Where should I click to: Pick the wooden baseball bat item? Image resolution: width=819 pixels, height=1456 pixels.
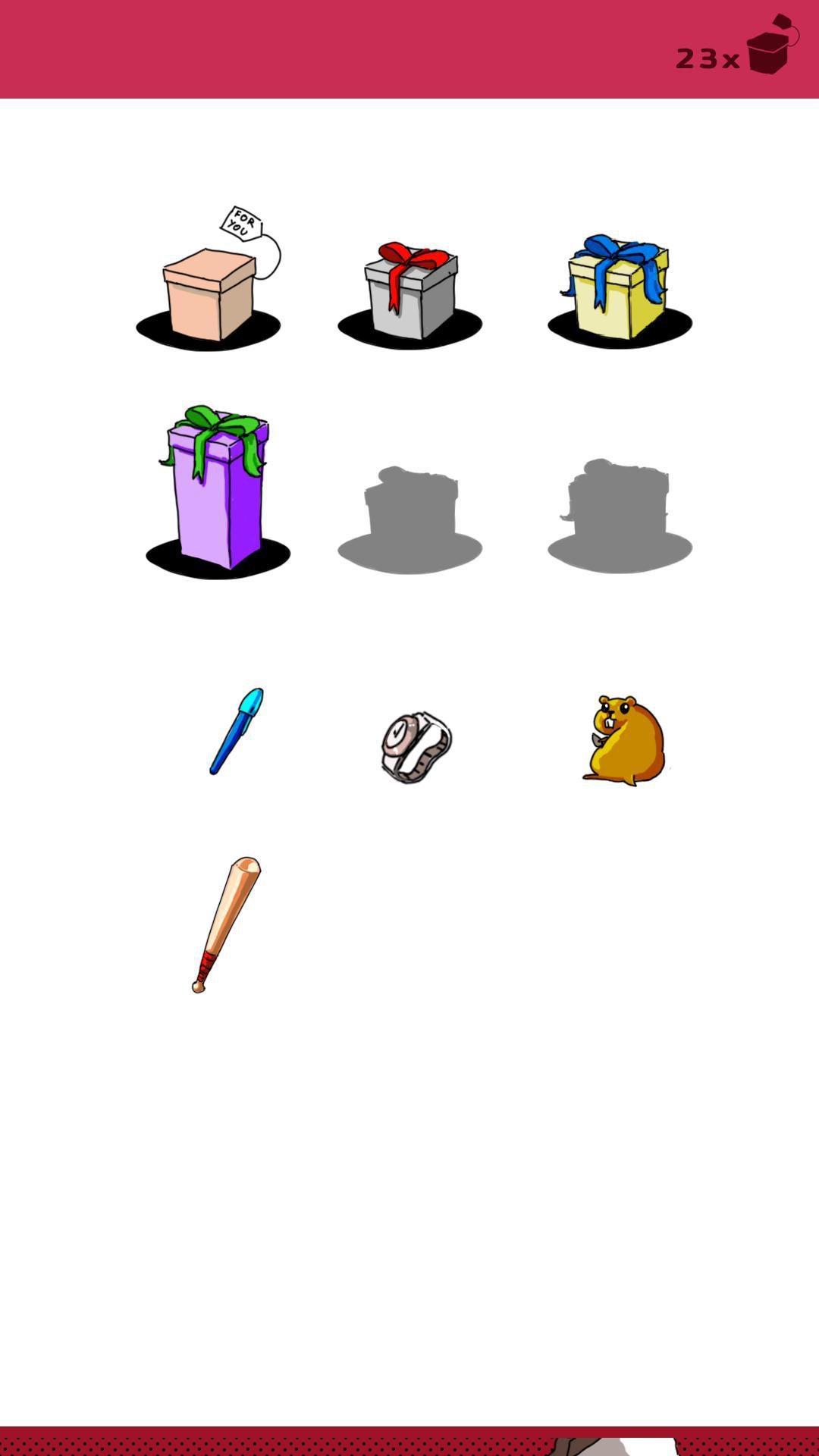coord(226,924)
